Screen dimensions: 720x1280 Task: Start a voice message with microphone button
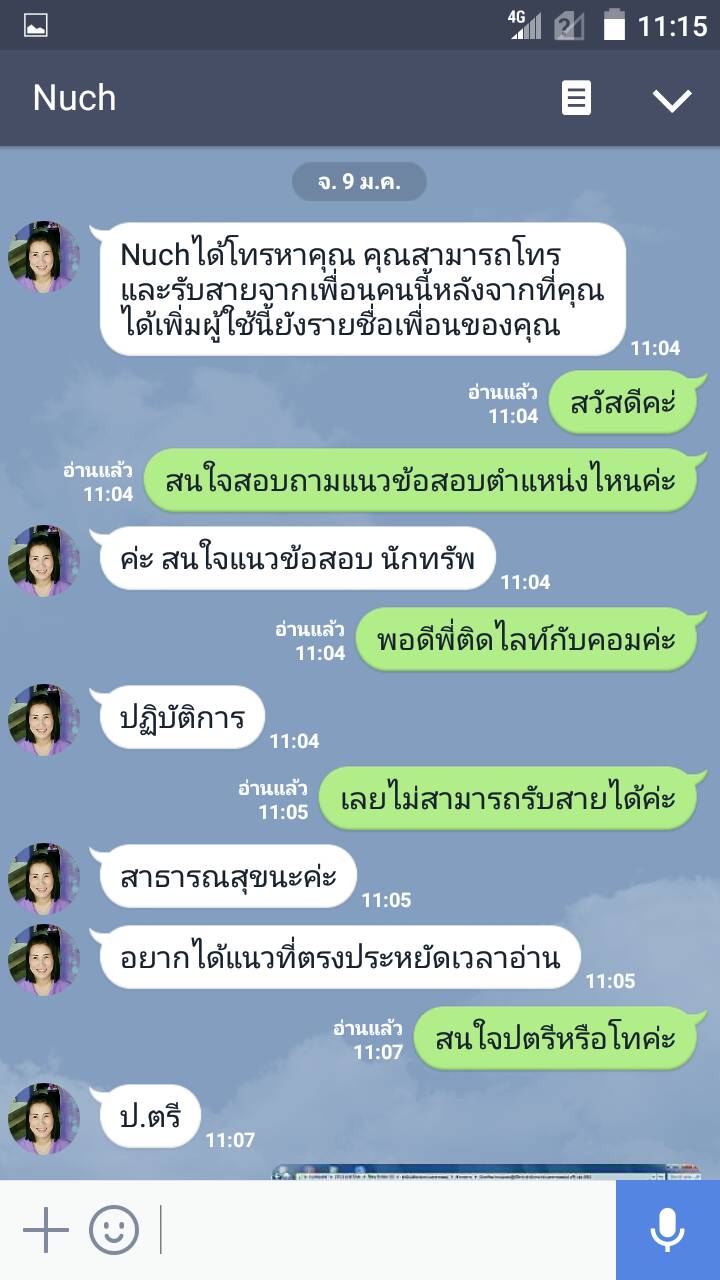click(x=667, y=1230)
